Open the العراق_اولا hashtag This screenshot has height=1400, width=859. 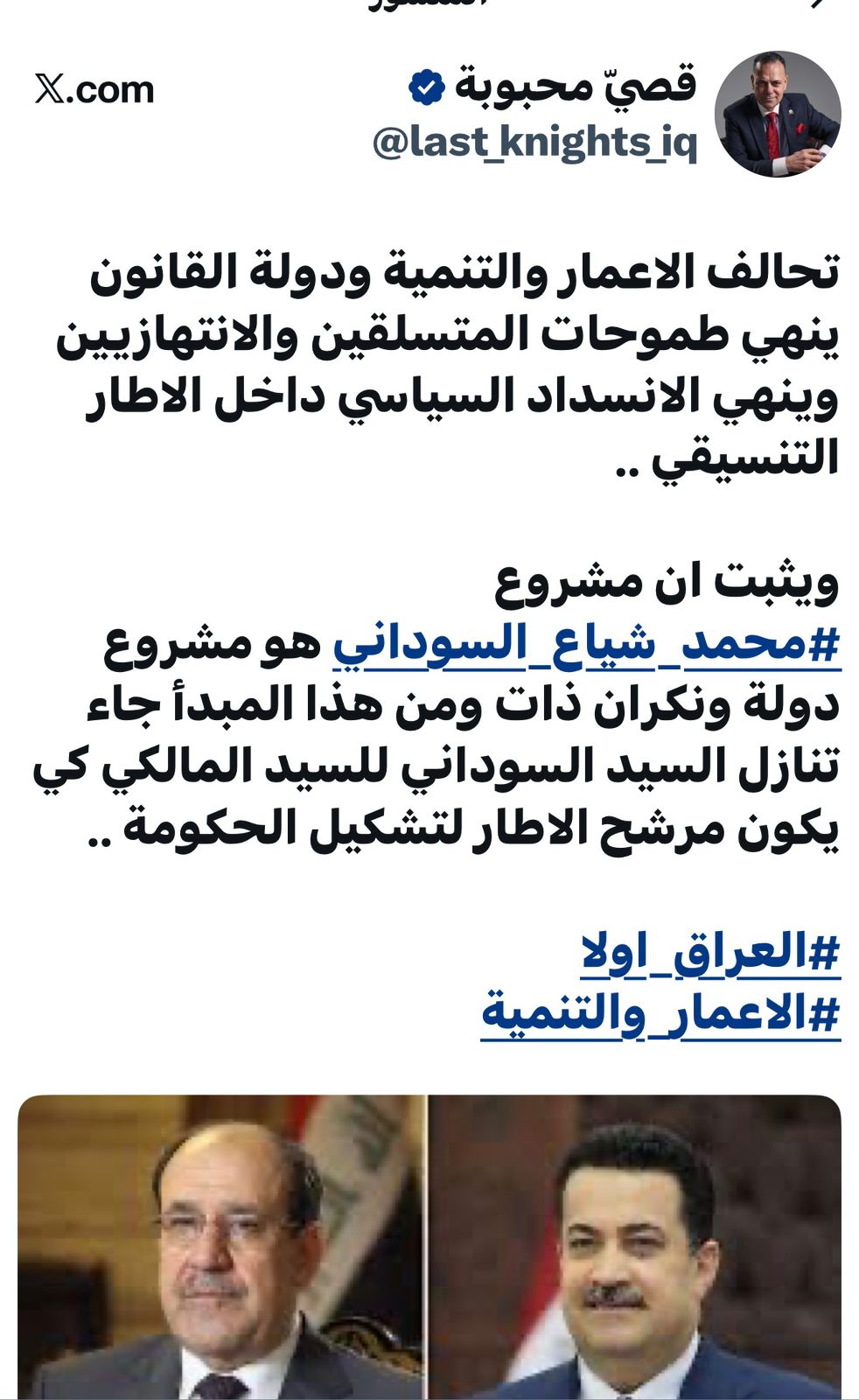click(710, 953)
